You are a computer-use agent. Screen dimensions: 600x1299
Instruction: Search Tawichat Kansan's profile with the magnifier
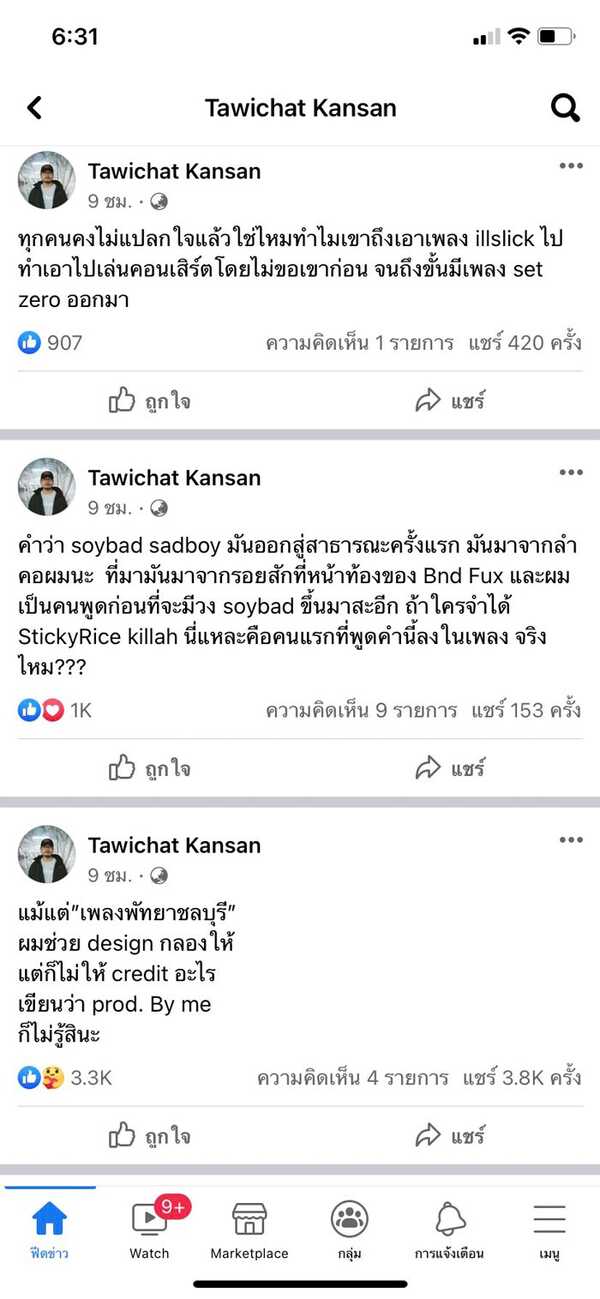coord(565,108)
